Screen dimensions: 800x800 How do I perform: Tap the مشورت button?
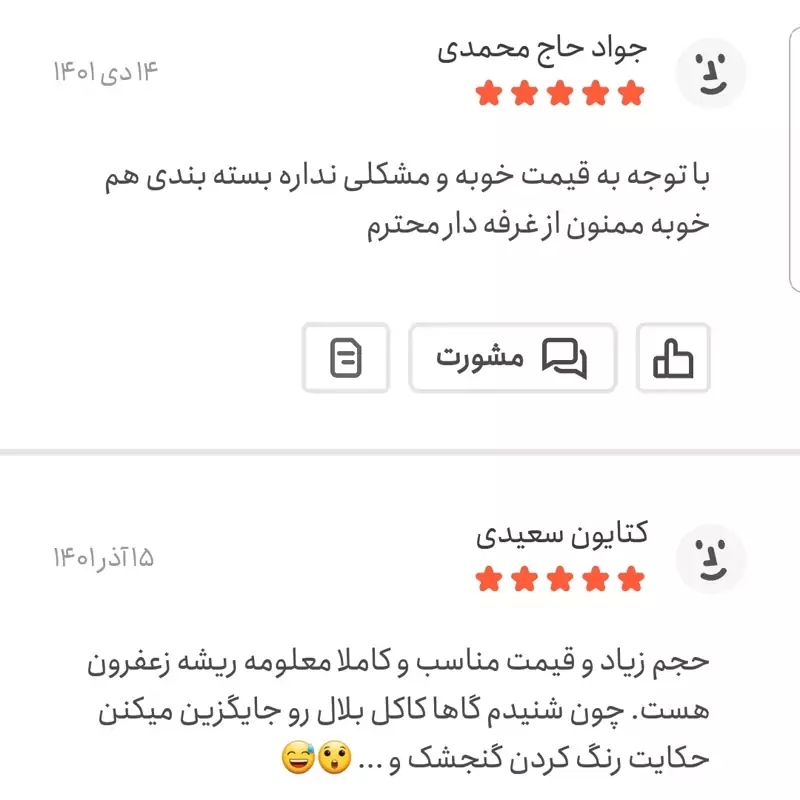tap(512, 357)
